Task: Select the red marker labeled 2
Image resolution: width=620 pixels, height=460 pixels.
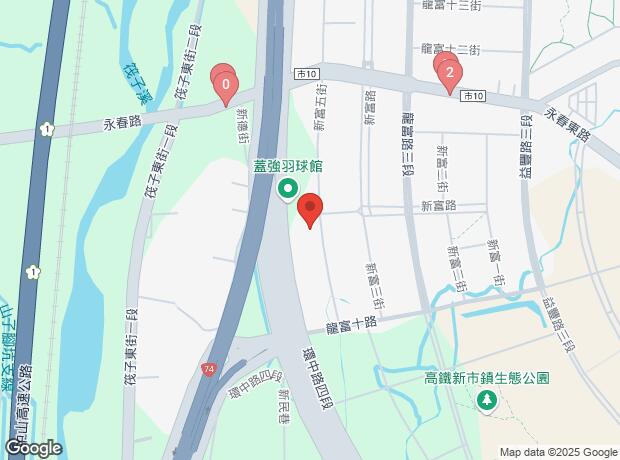Action: coord(450,73)
